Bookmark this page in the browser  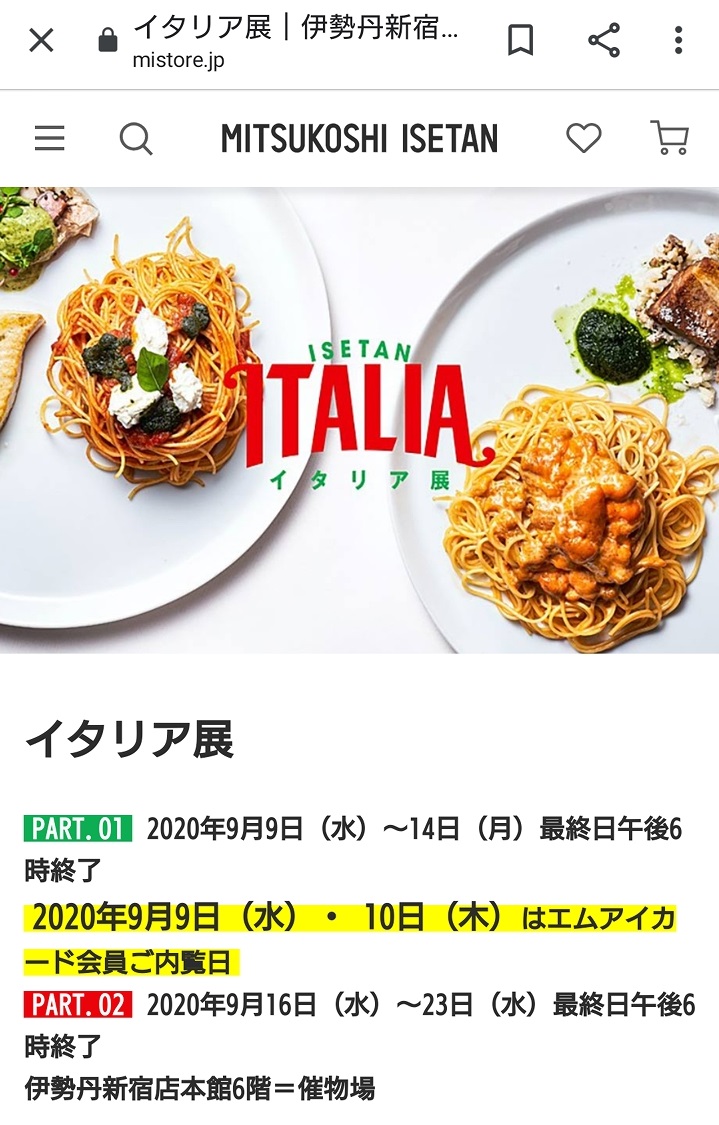point(520,41)
